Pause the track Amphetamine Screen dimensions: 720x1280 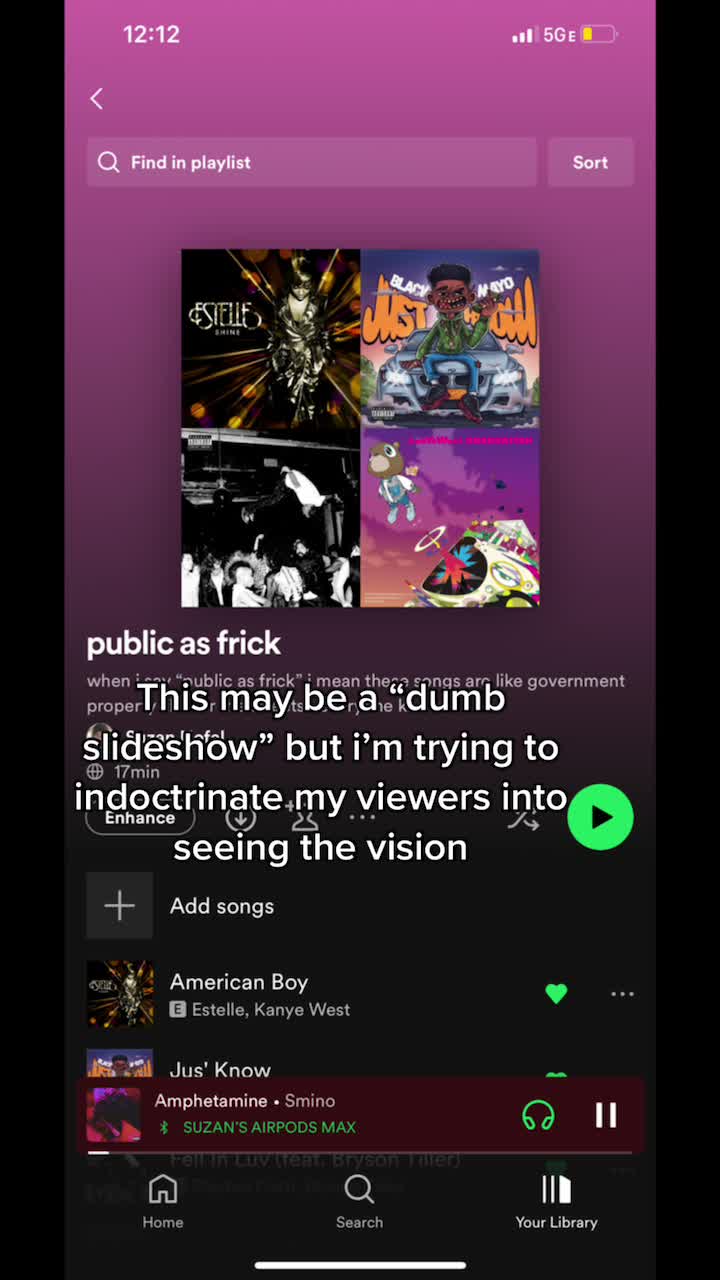click(606, 1115)
